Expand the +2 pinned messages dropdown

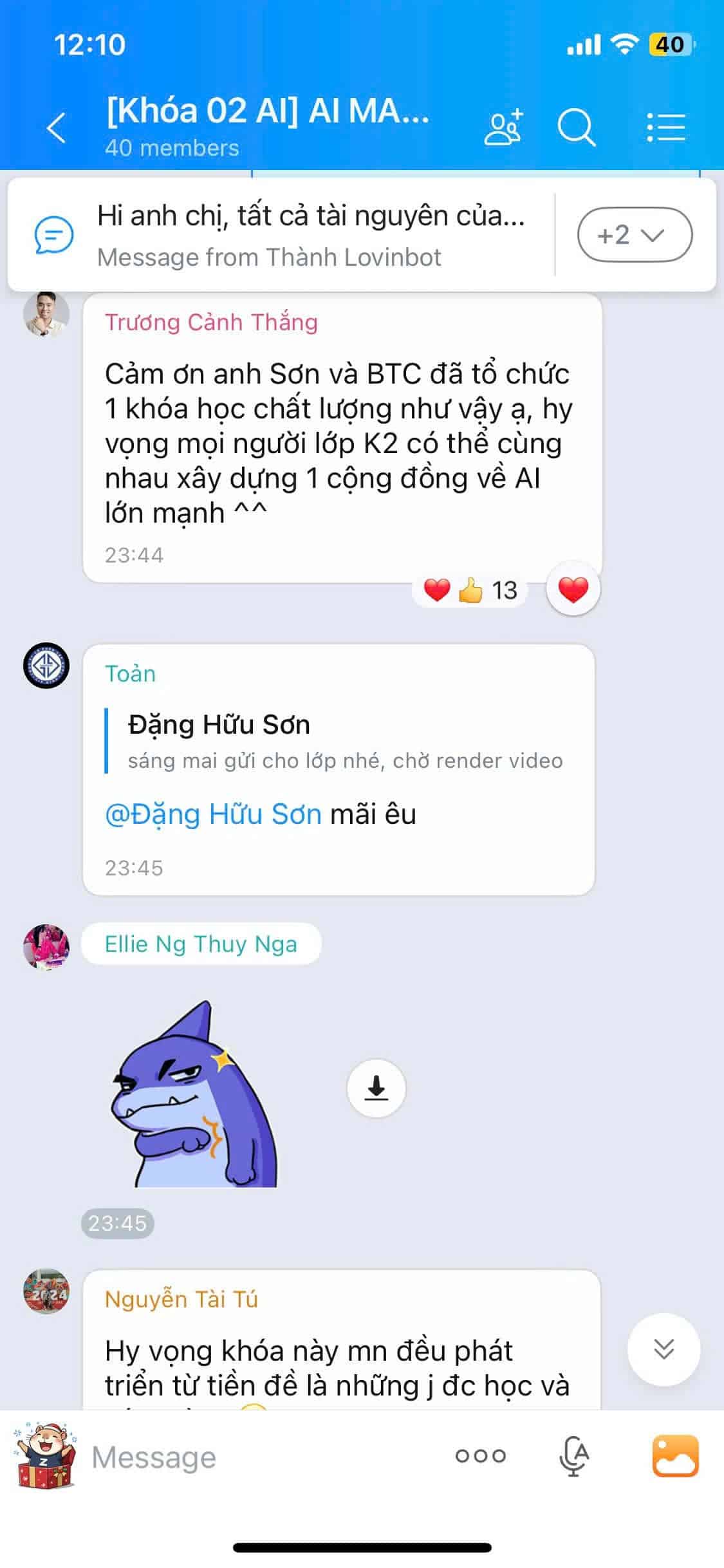click(635, 235)
